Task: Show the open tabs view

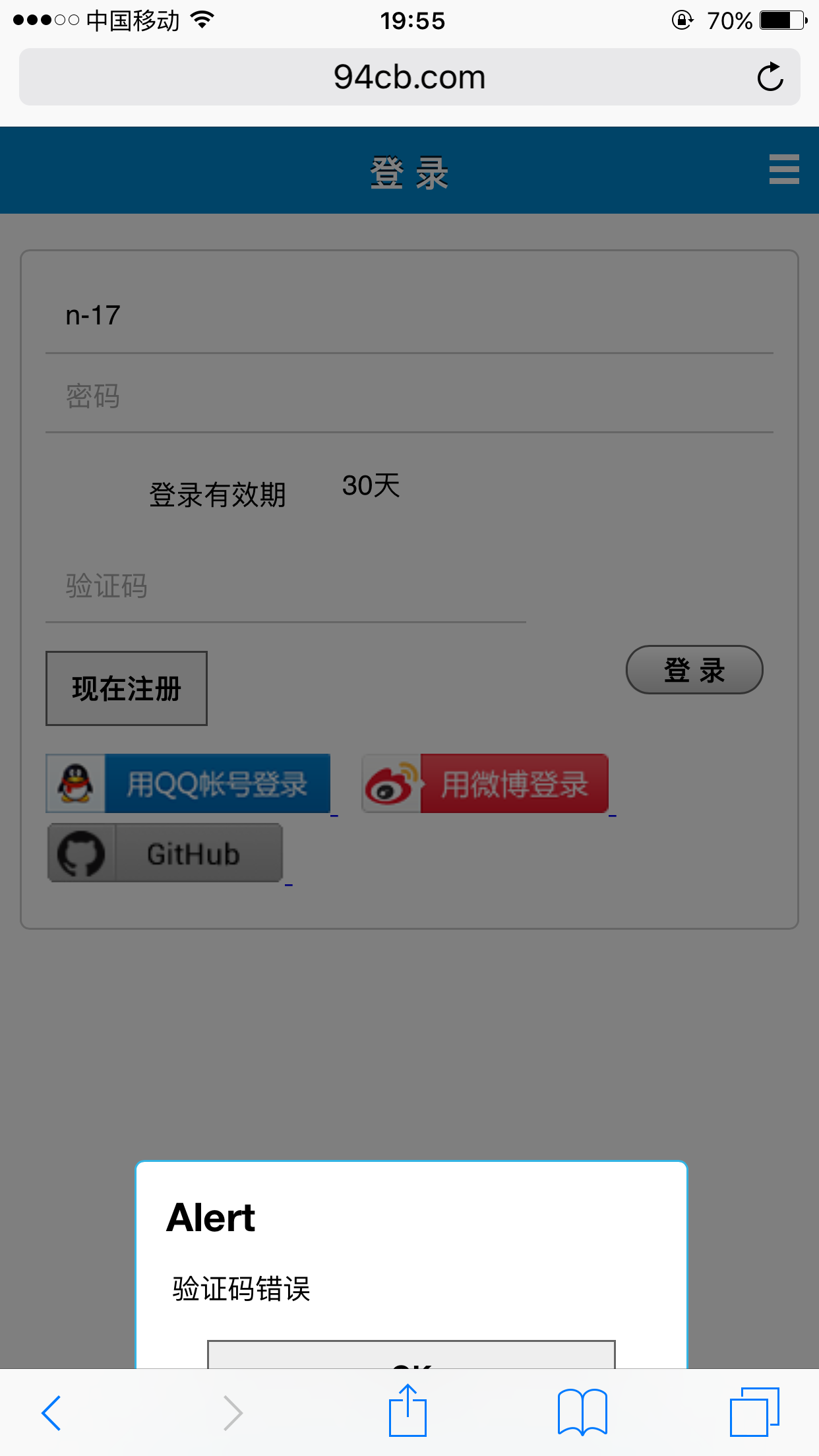Action: pos(754,1412)
